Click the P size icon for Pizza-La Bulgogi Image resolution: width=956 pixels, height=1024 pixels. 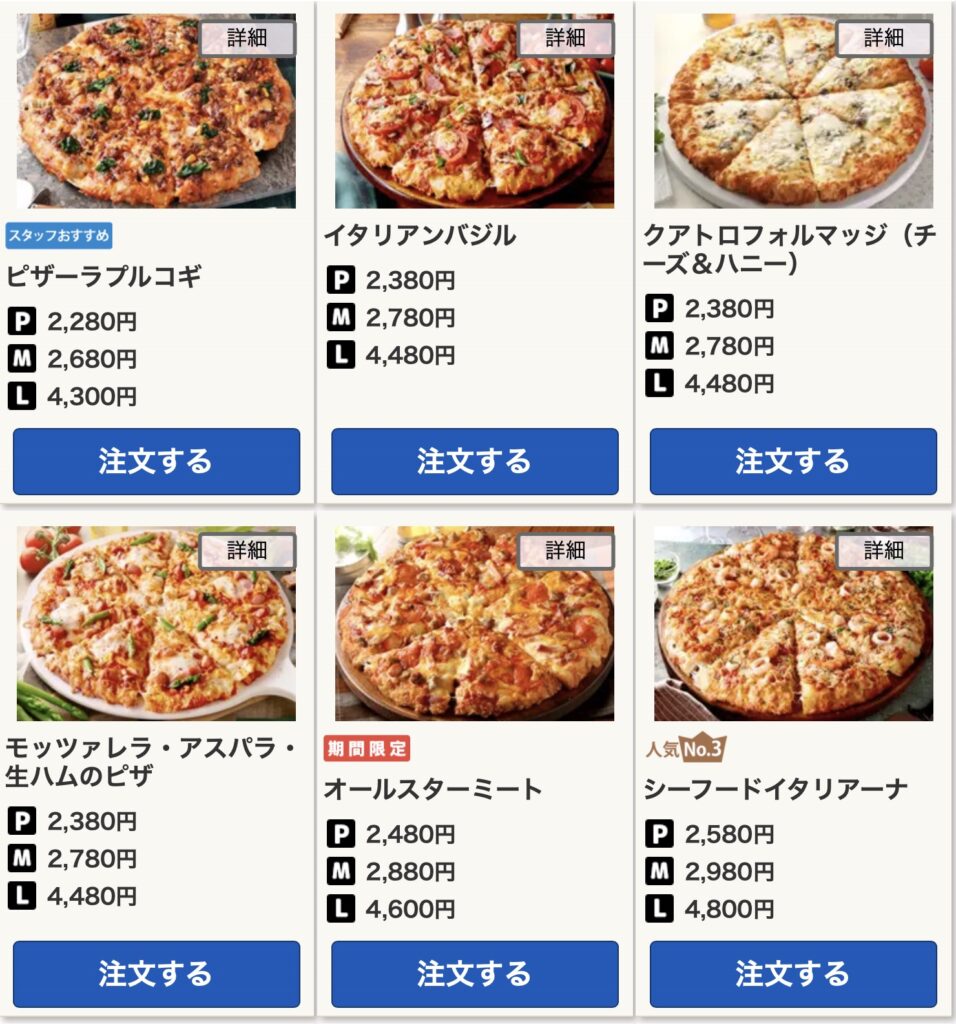[x=23, y=319]
